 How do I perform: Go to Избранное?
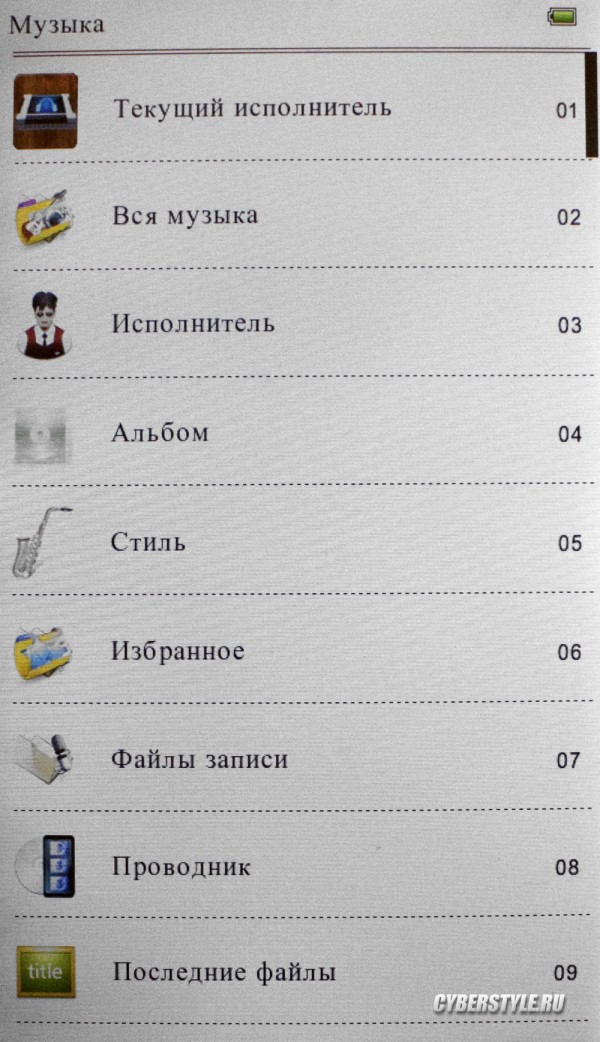pos(300,650)
